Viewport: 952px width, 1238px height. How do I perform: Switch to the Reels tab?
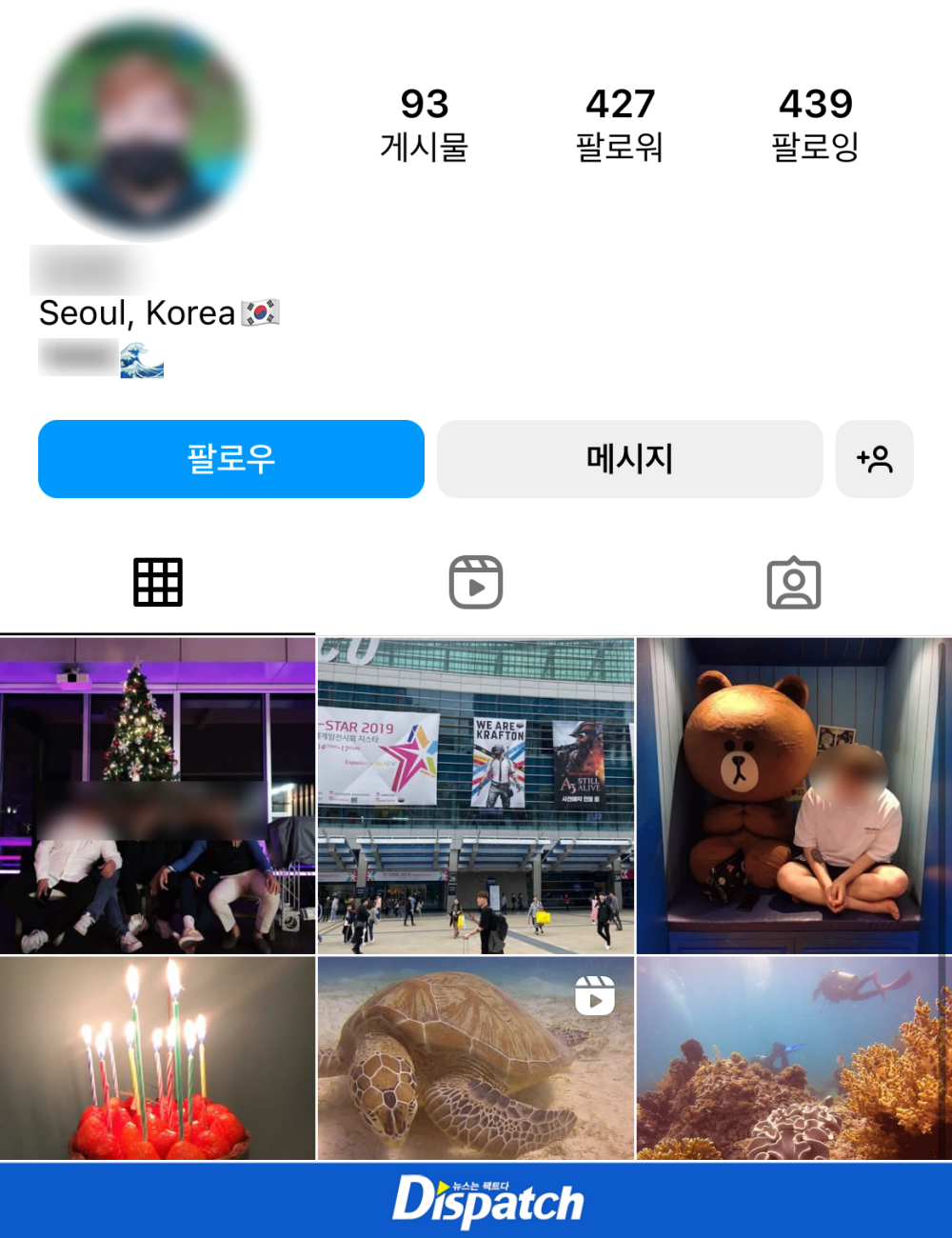[x=476, y=582]
